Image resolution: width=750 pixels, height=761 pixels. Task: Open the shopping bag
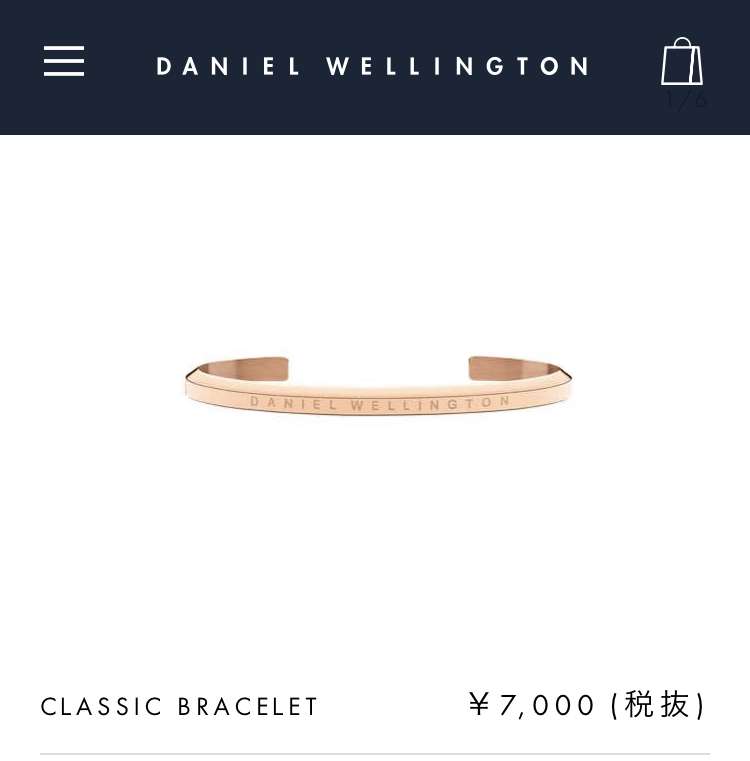[682, 62]
